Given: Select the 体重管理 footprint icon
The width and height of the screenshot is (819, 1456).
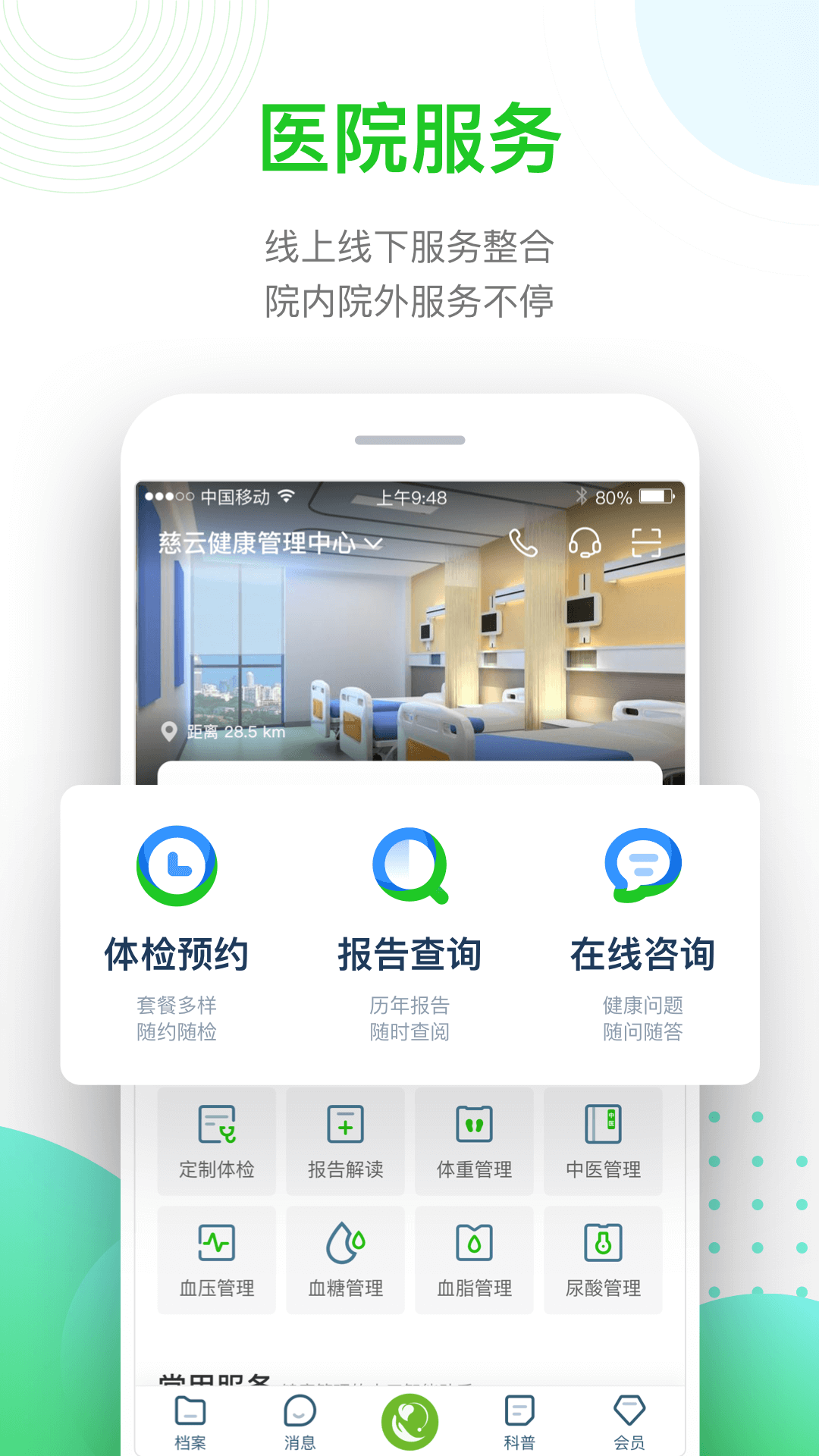Looking at the screenshot, I should point(474,1124).
